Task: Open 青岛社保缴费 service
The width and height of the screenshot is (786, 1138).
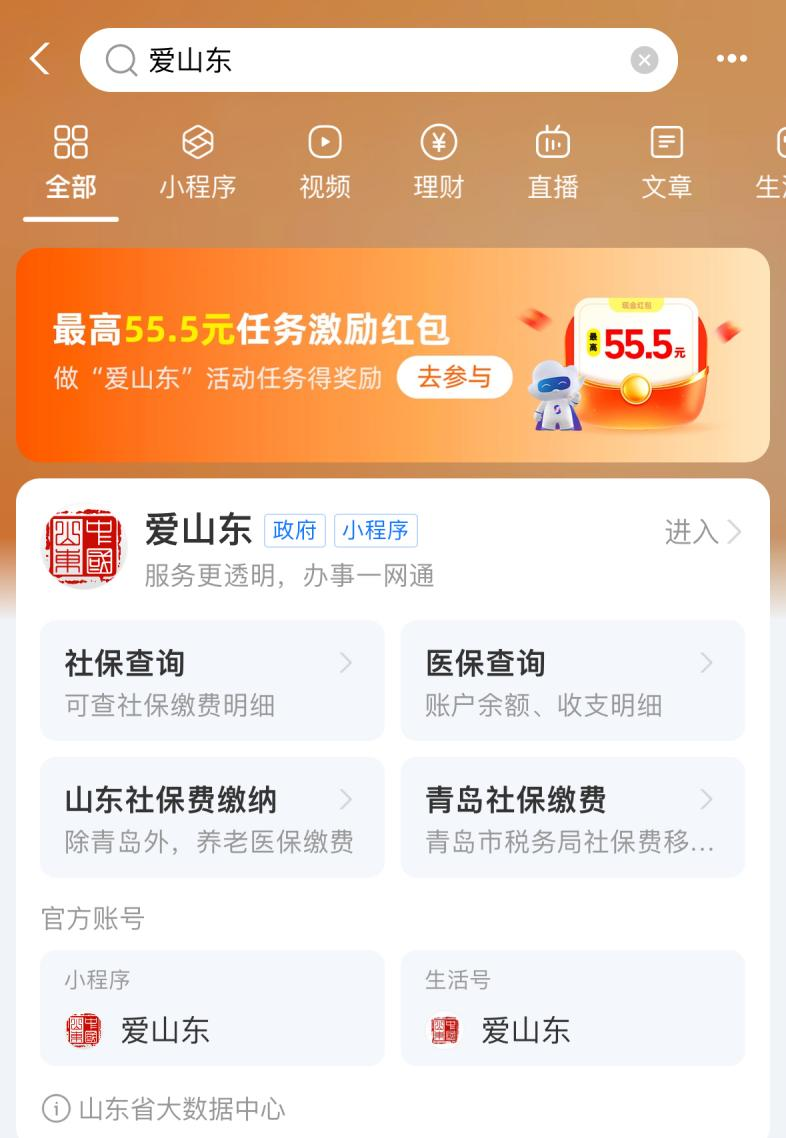Action: 572,817
